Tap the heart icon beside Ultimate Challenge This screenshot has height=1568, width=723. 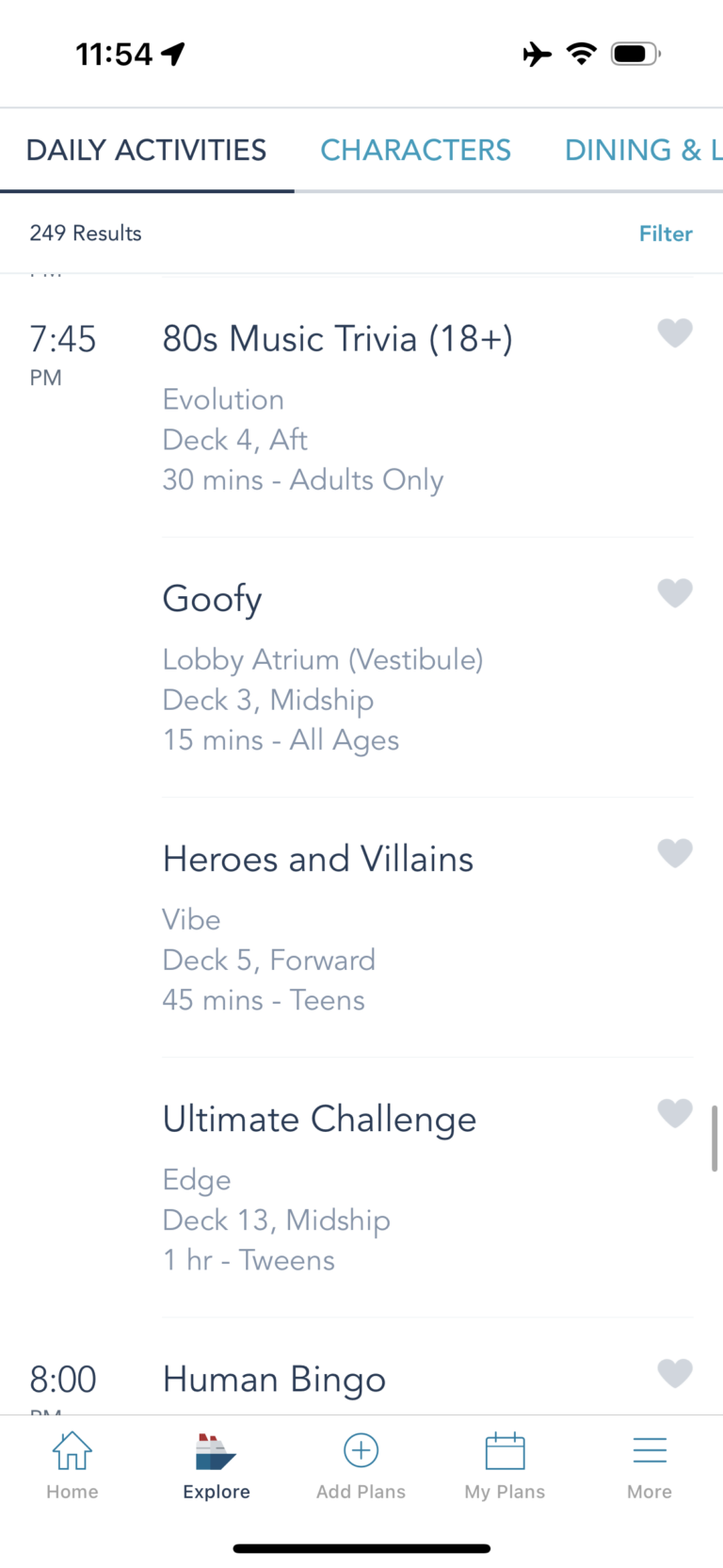tap(675, 1113)
